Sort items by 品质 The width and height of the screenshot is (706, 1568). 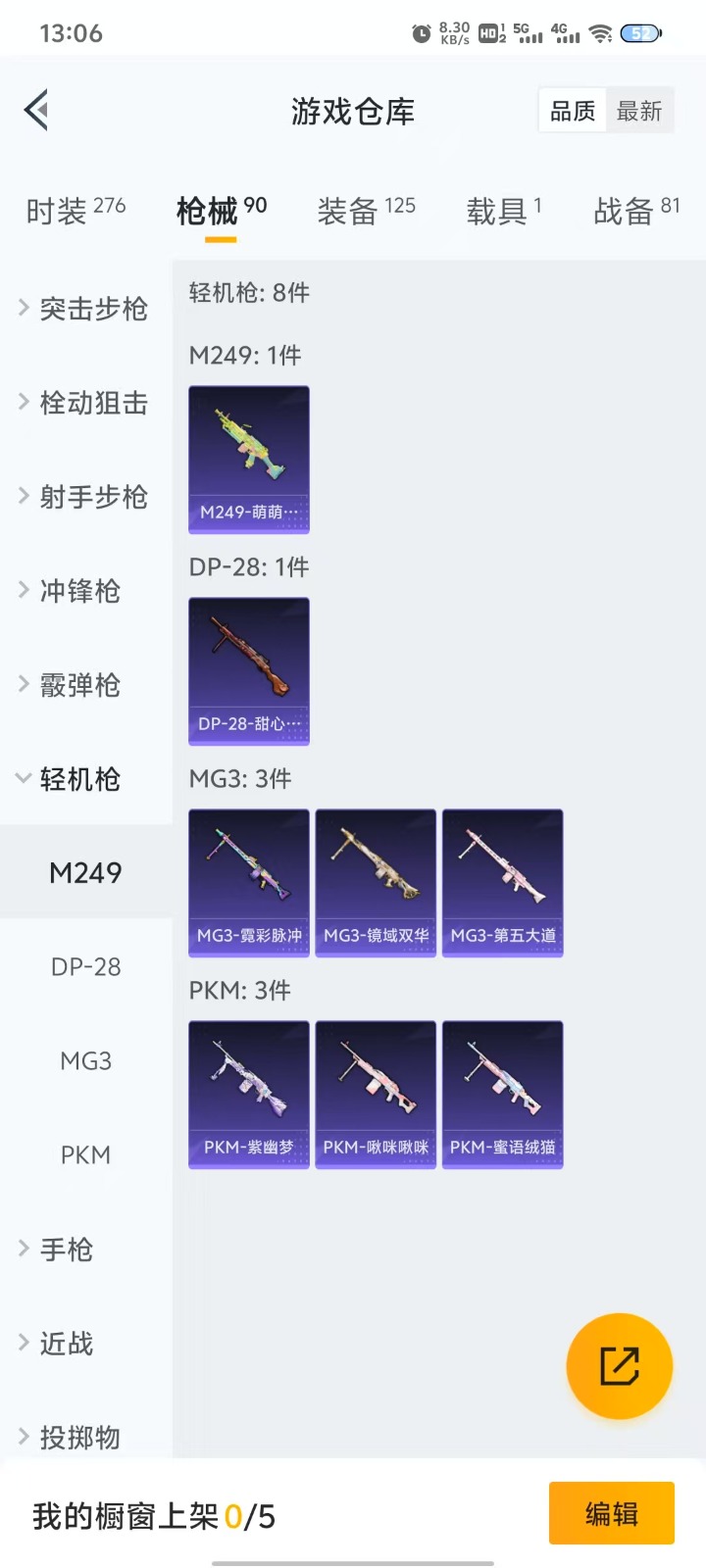point(573,112)
